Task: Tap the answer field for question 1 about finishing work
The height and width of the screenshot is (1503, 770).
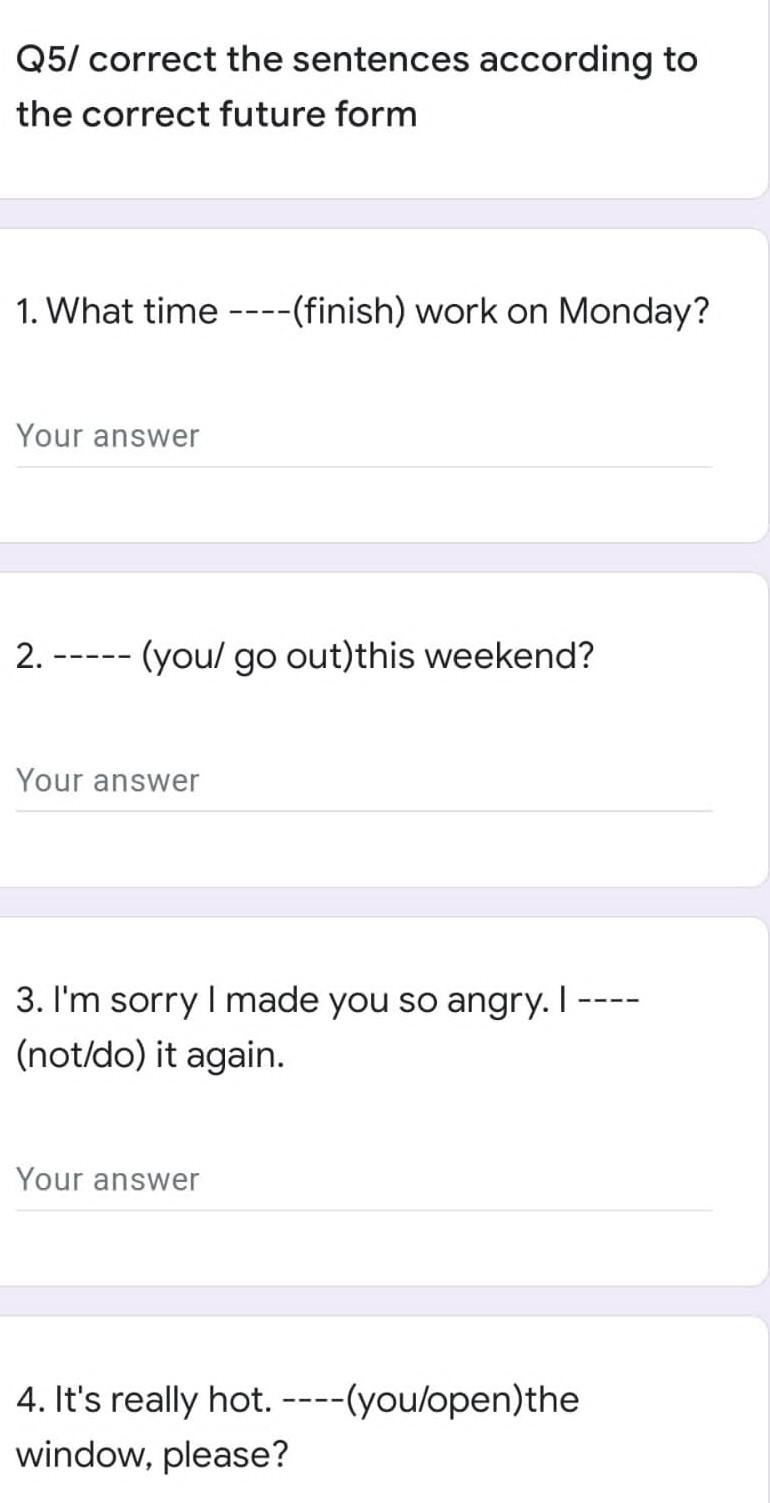Action: tap(364, 437)
